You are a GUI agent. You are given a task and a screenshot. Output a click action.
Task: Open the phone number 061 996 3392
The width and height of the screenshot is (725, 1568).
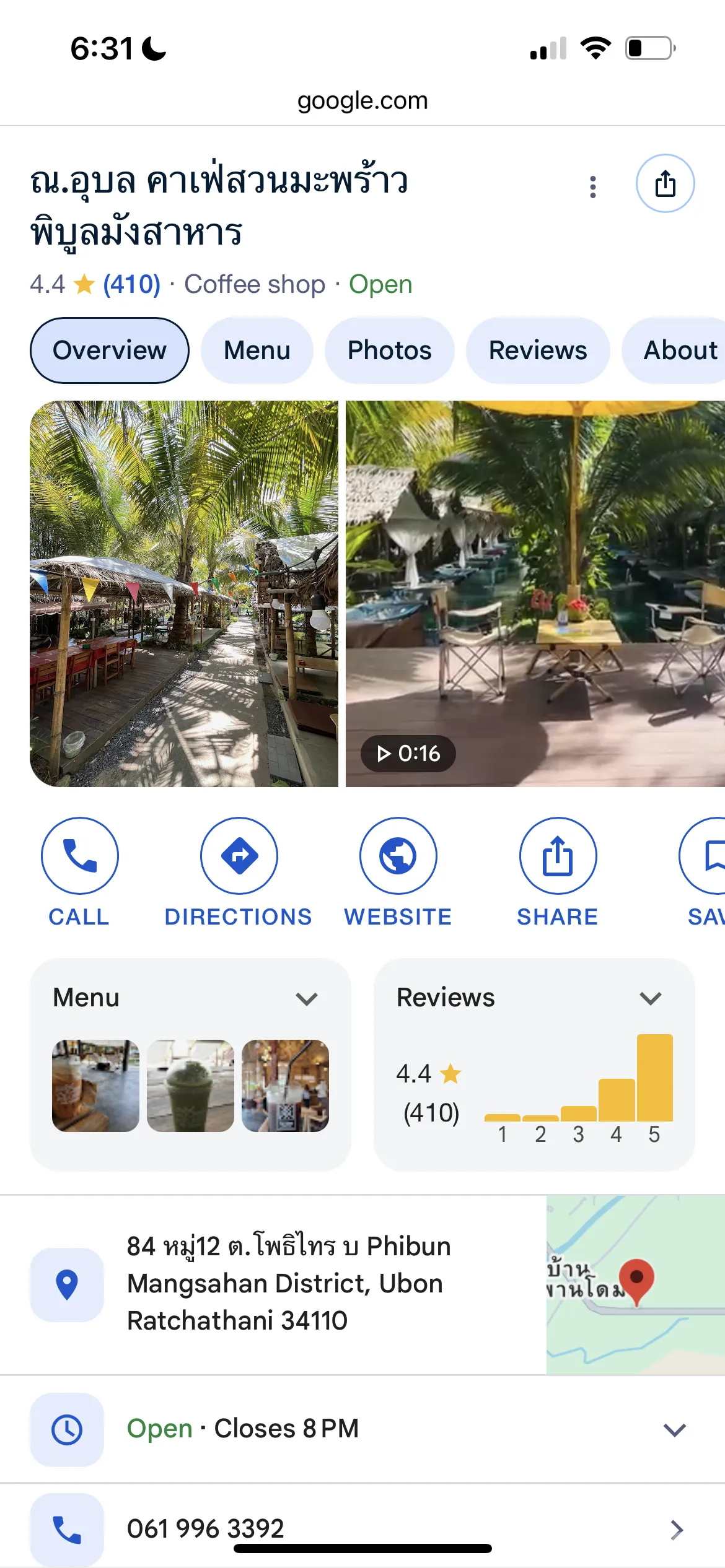tap(205, 1528)
